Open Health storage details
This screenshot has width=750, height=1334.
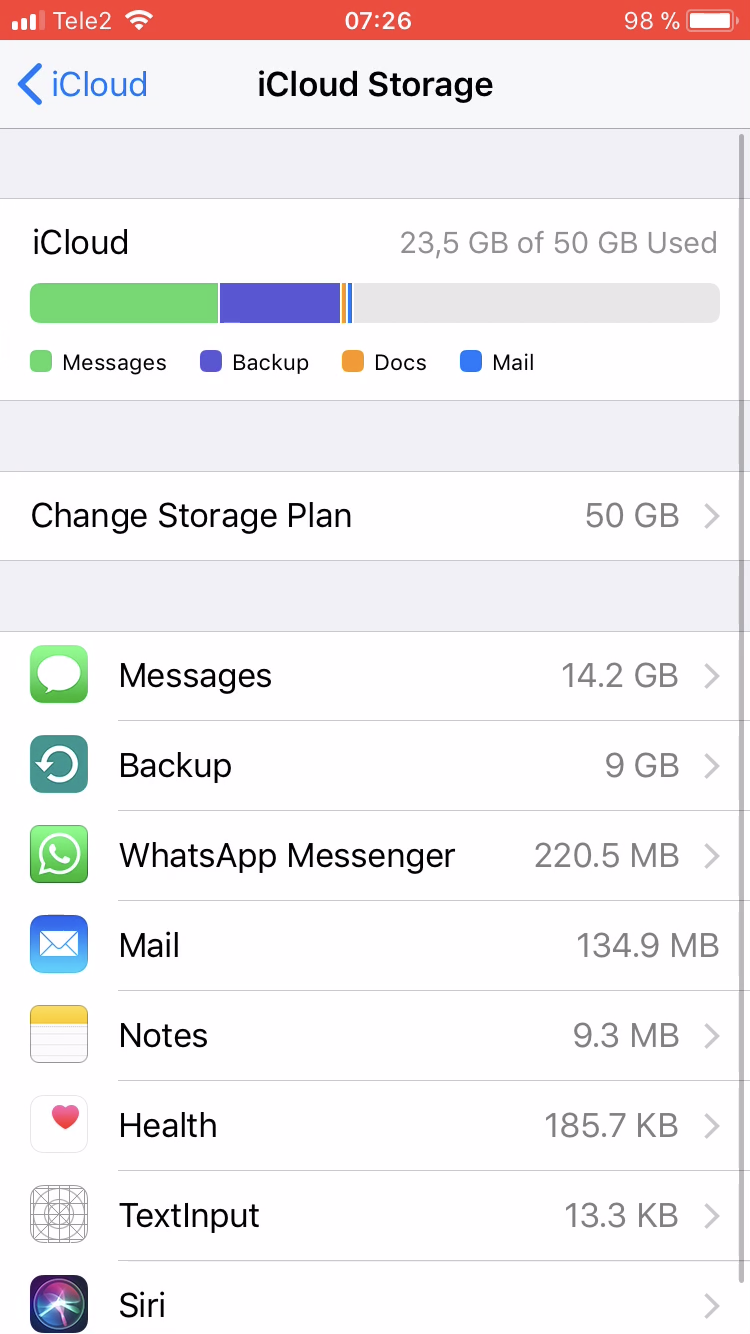[375, 1126]
